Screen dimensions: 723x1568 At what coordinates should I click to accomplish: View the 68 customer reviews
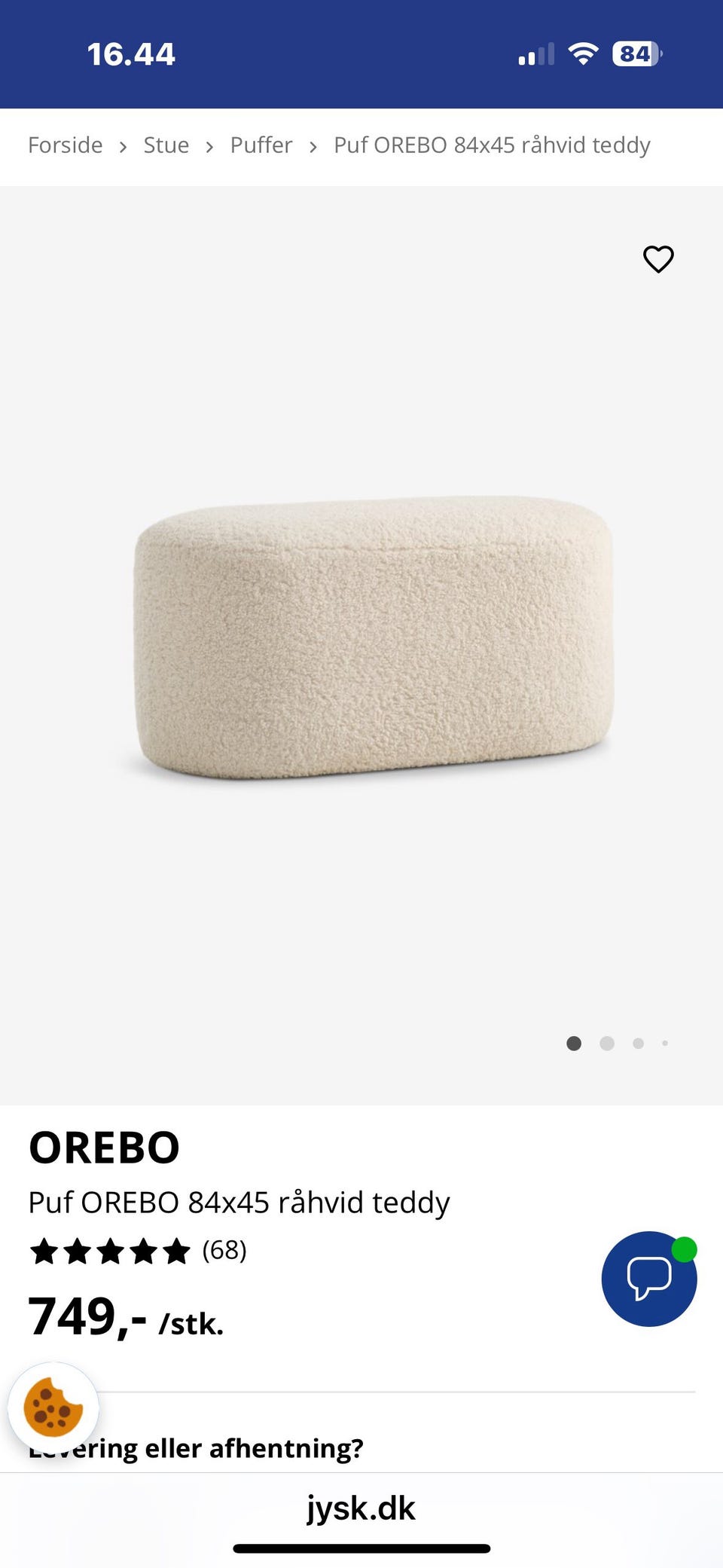pos(224,1251)
